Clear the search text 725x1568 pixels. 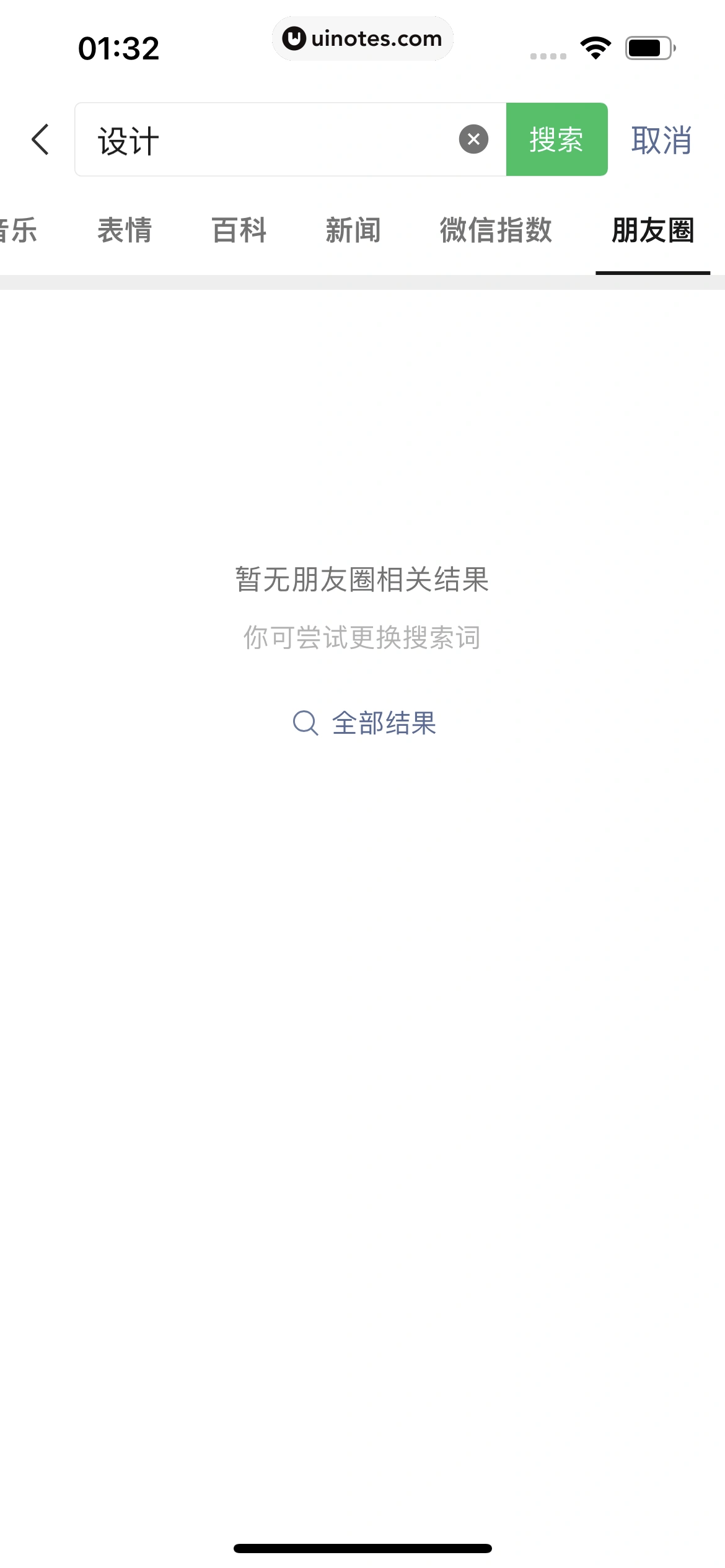[473, 139]
